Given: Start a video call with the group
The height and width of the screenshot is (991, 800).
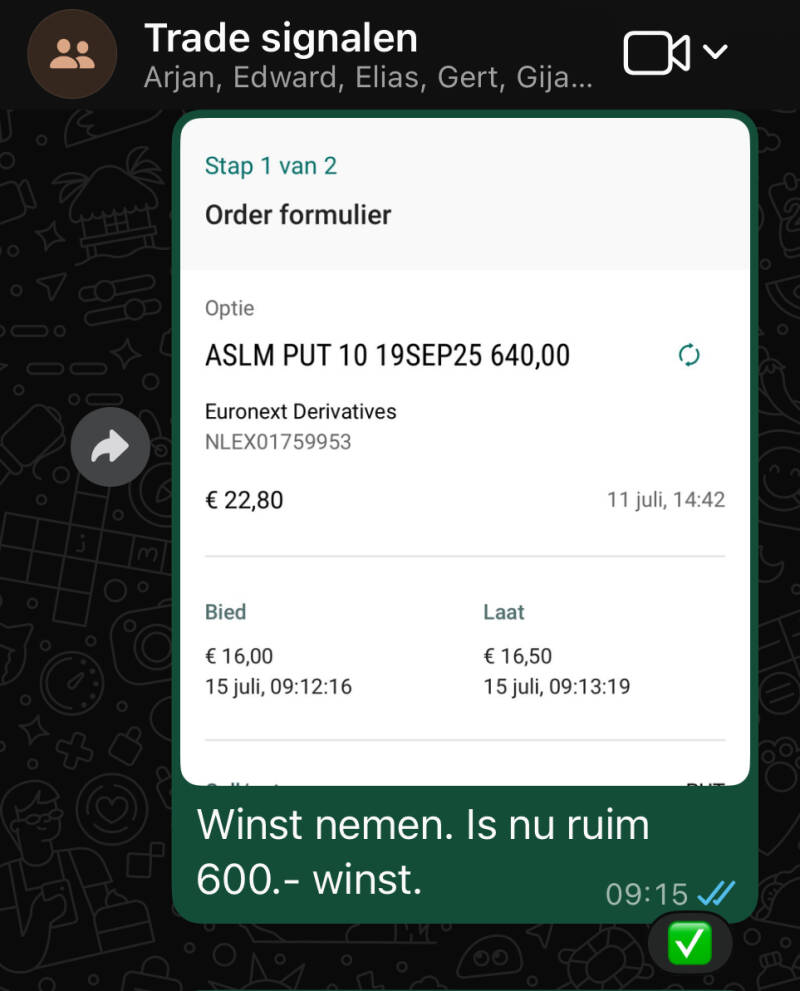Looking at the screenshot, I should pos(656,52).
